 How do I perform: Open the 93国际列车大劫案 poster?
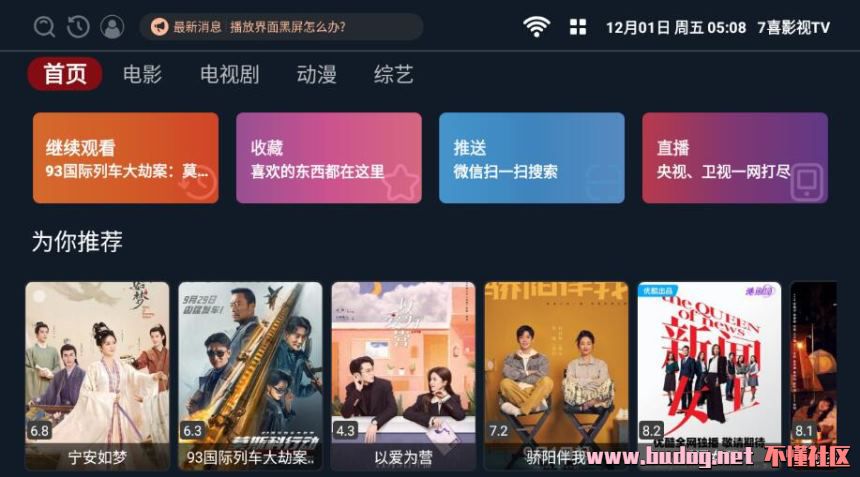[250, 374]
